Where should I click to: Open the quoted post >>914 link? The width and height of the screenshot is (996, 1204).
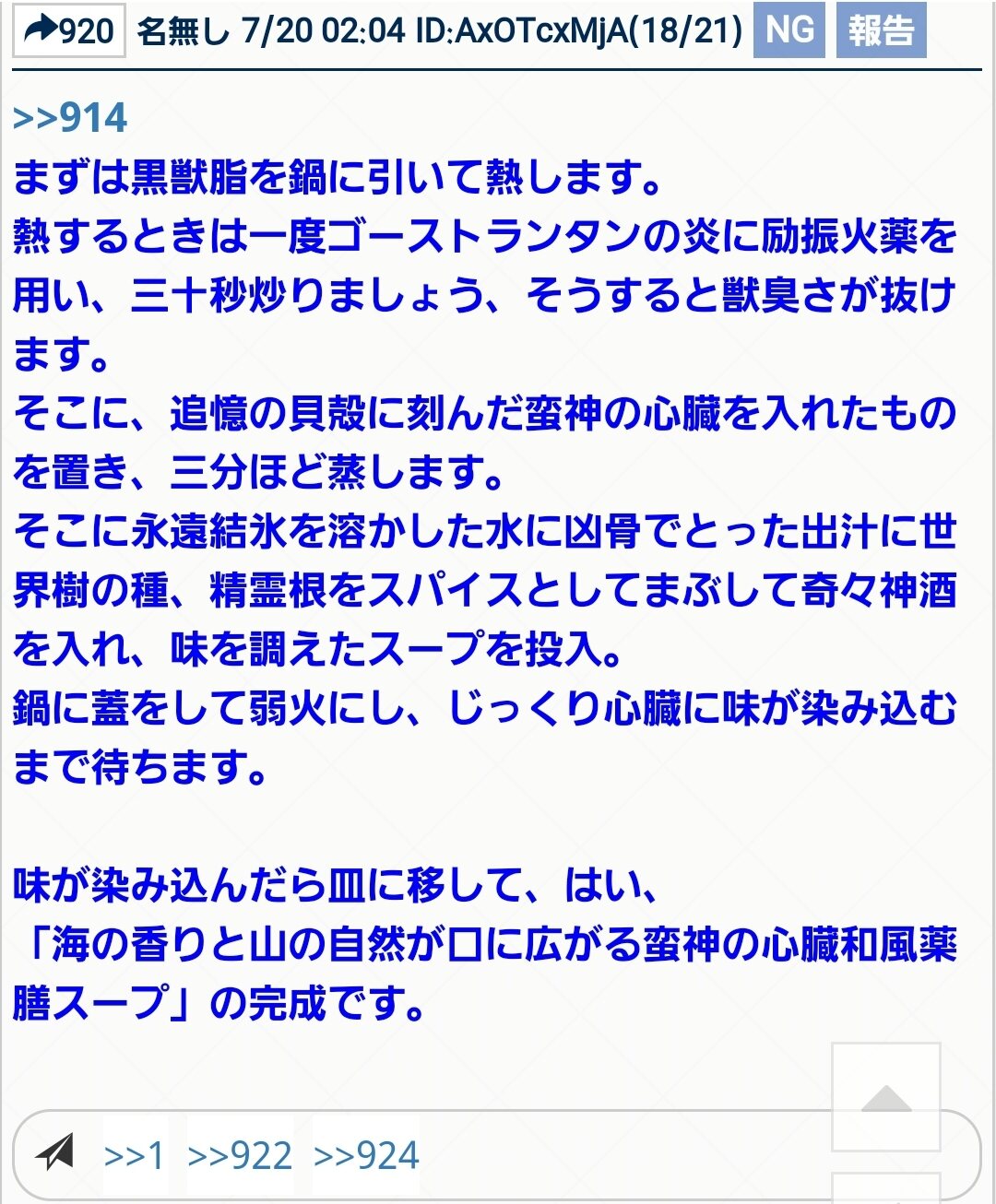pos(70,118)
